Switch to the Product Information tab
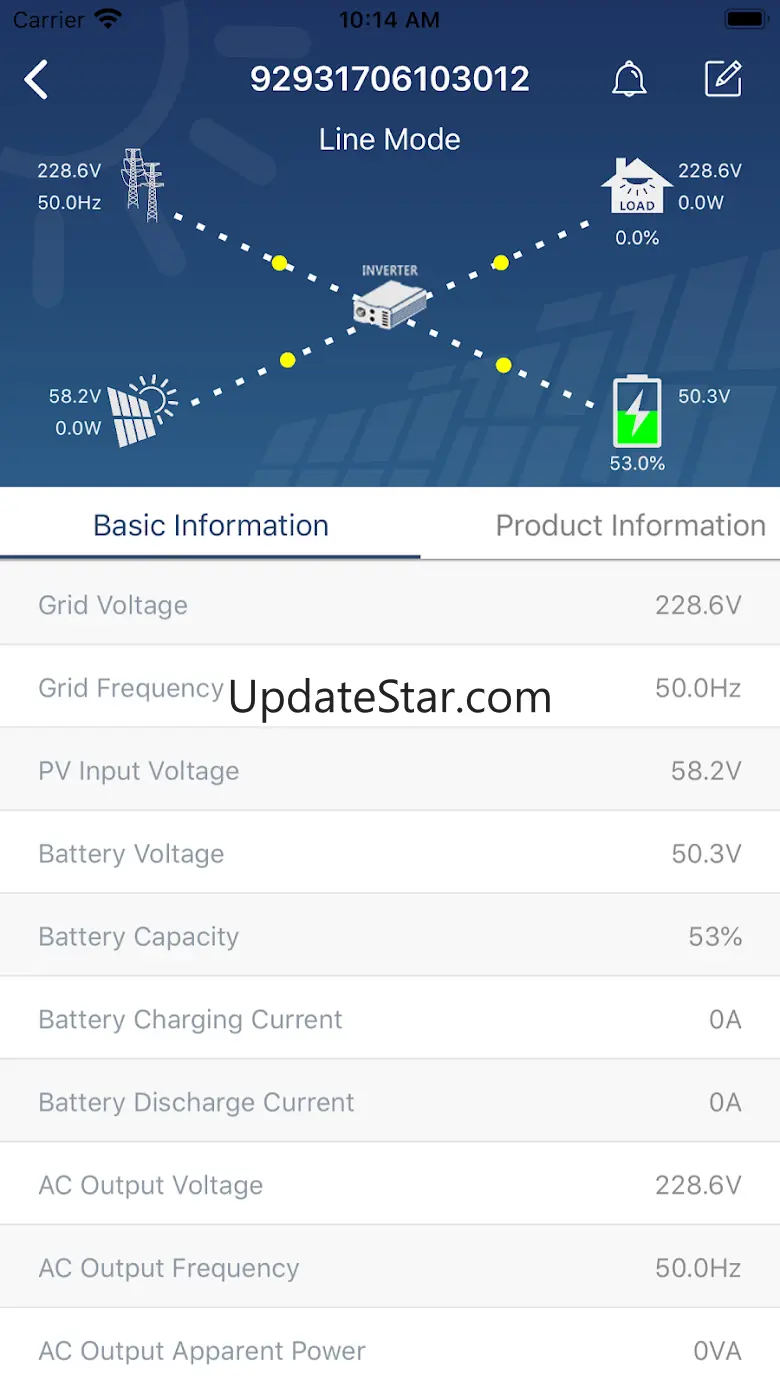 pos(630,525)
